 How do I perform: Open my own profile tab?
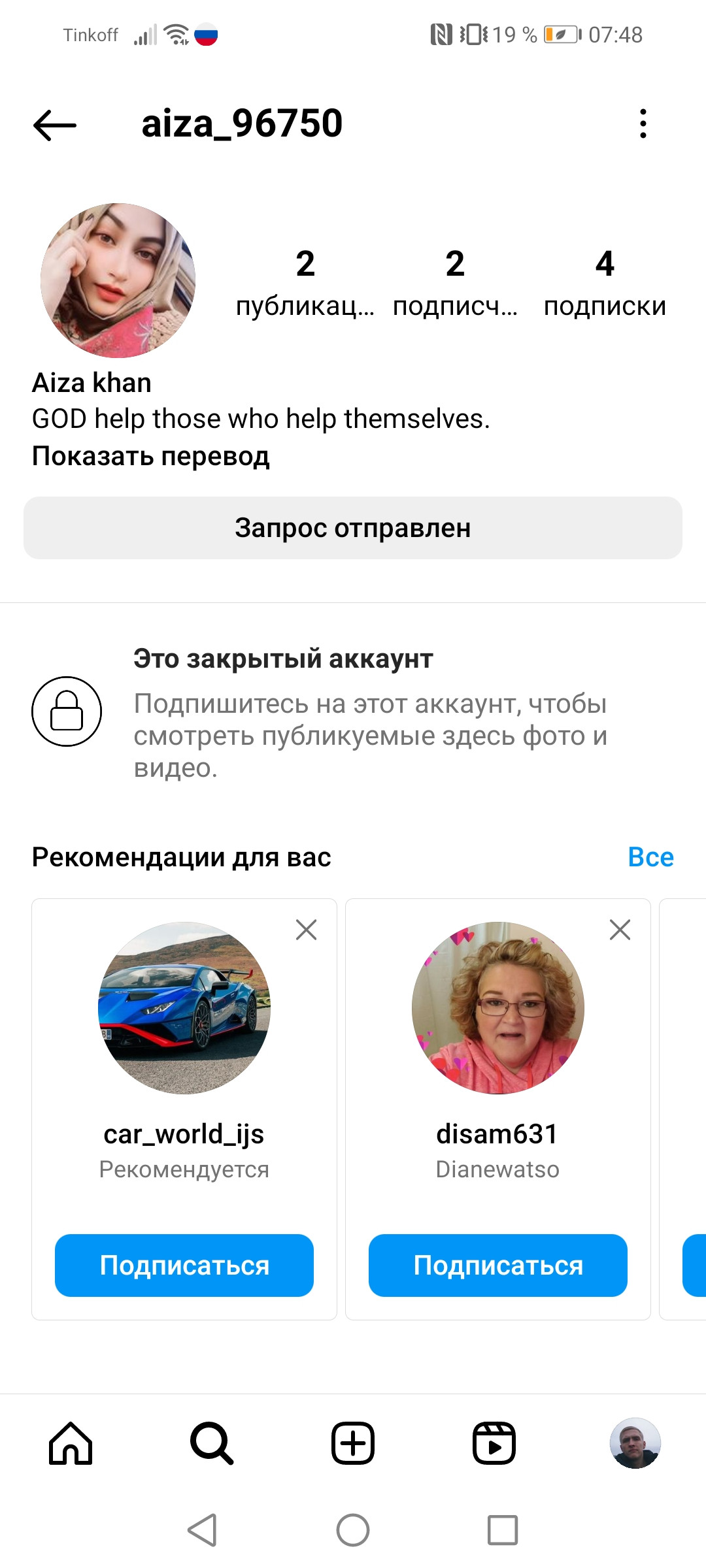(635, 1443)
